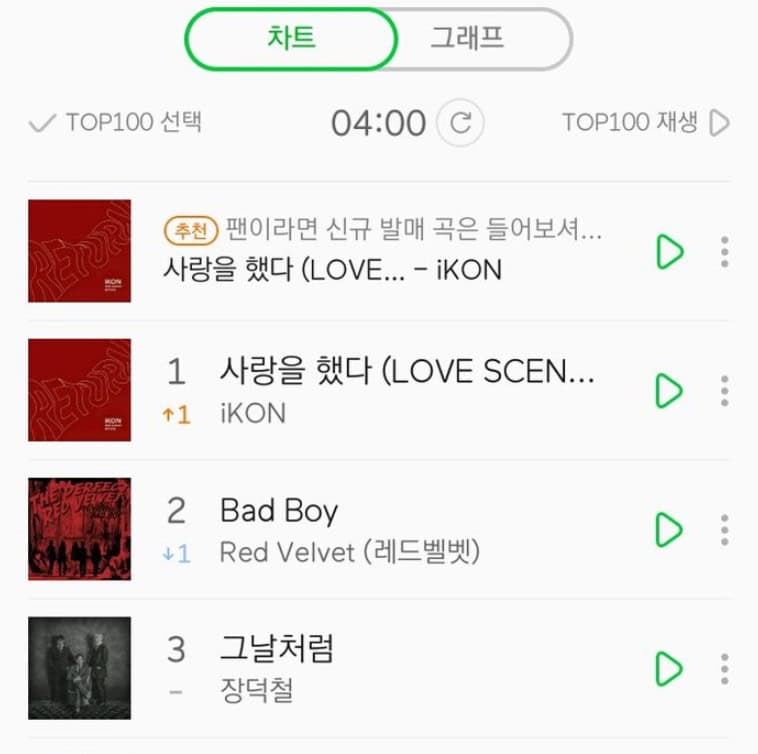Image resolution: width=758 pixels, height=754 pixels.
Task: Open the Bad Boy song row
Action: (400, 529)
